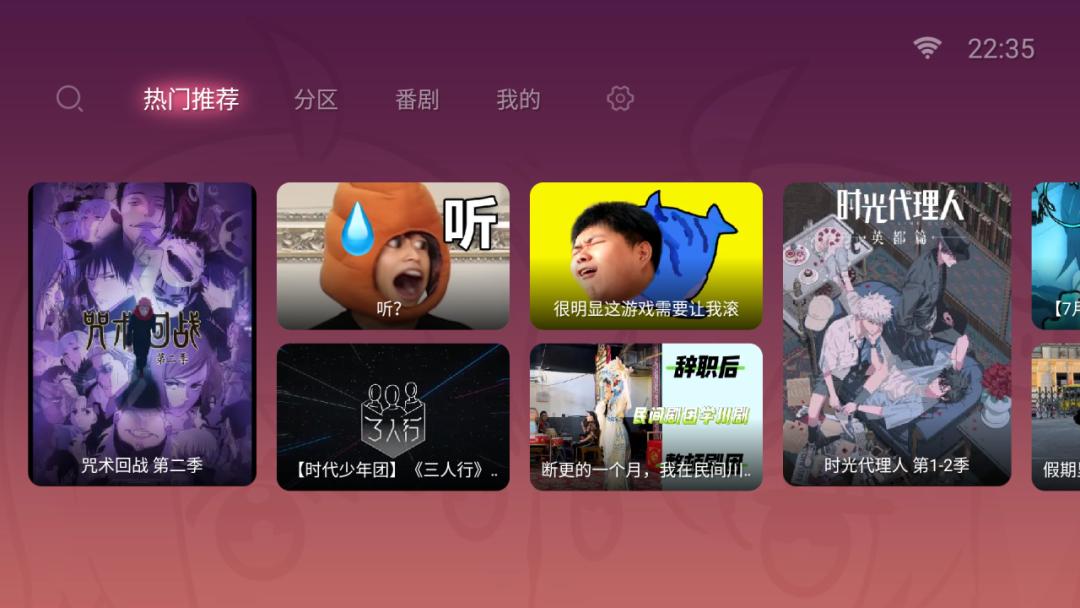1080x608 pixels.
Task: Switch to the 分区 tab
Action: pyautogui.click(x=316, y=100)
